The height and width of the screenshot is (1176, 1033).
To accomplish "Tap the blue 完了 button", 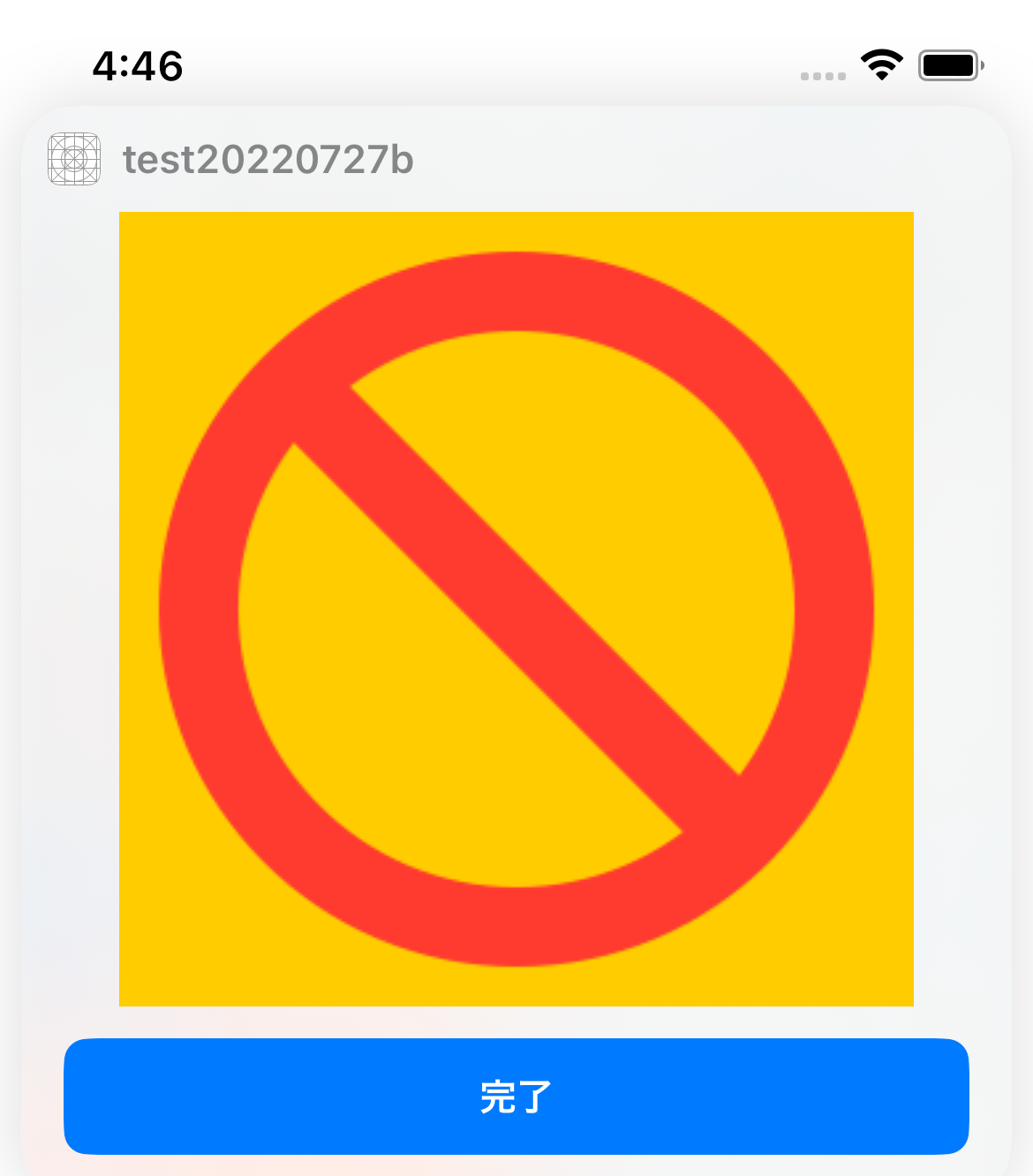I will pyautogui.click(x=516, y=1097).
